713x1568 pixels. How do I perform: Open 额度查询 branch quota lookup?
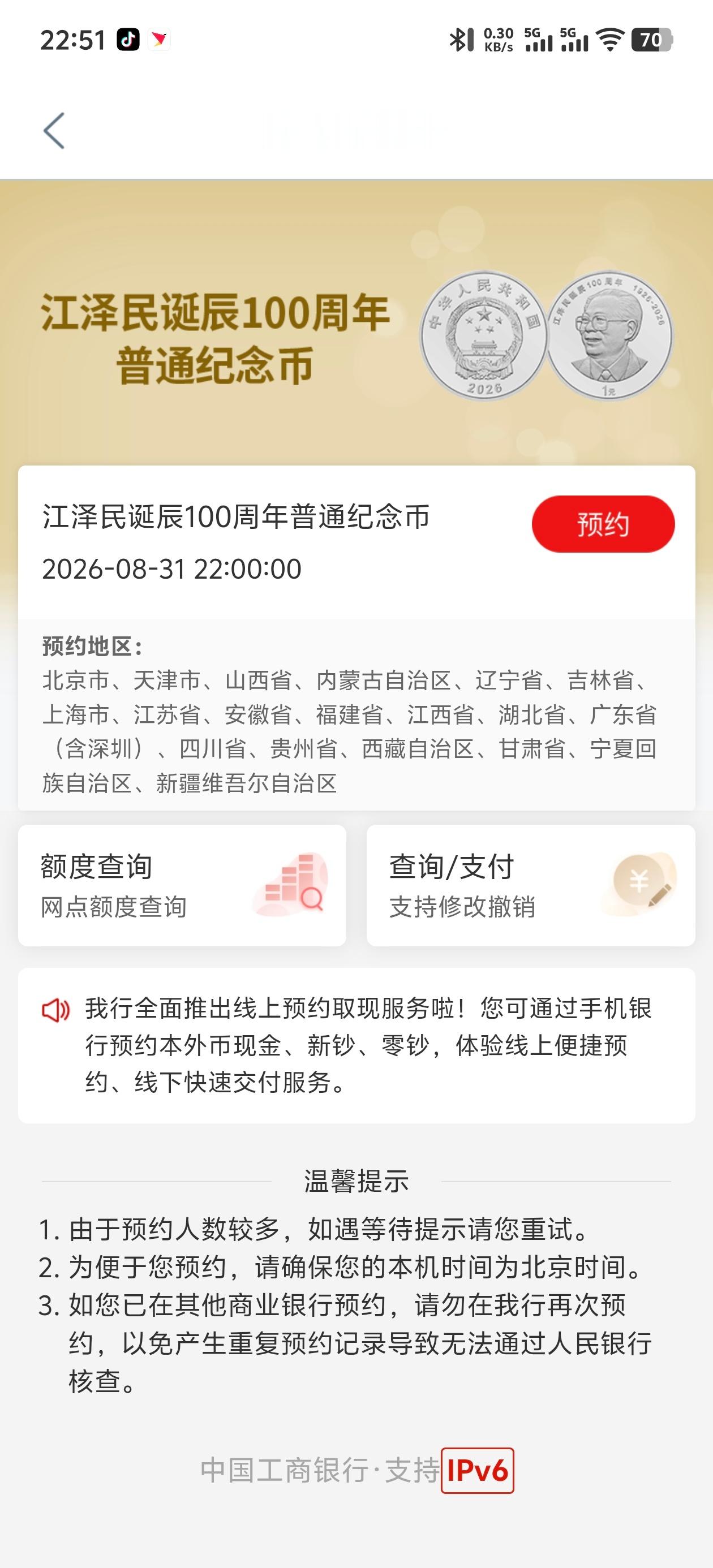click(x=182, y=885)
